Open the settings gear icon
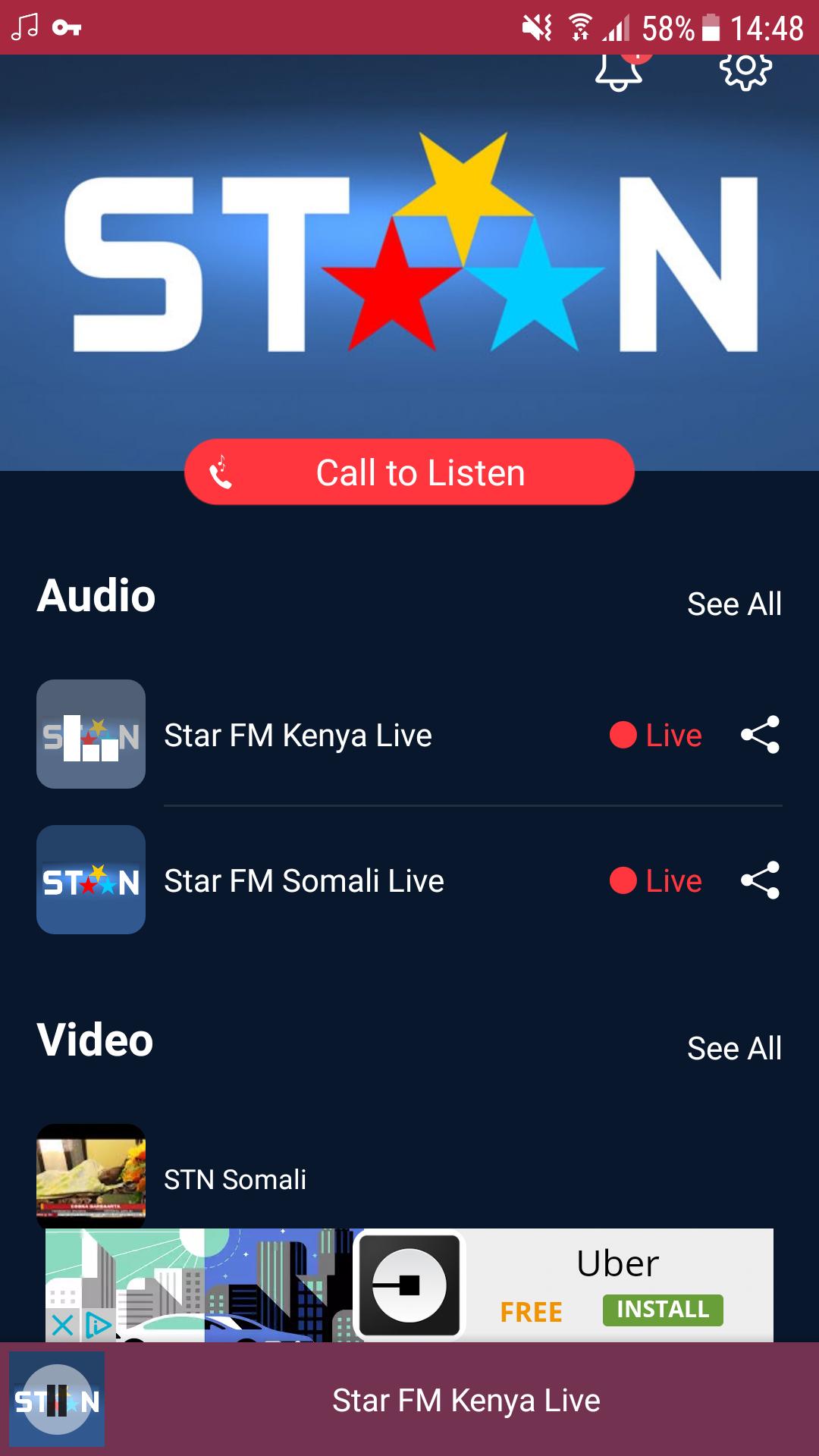This screenshot has width=819, height=1456. (x=746, y=73)
